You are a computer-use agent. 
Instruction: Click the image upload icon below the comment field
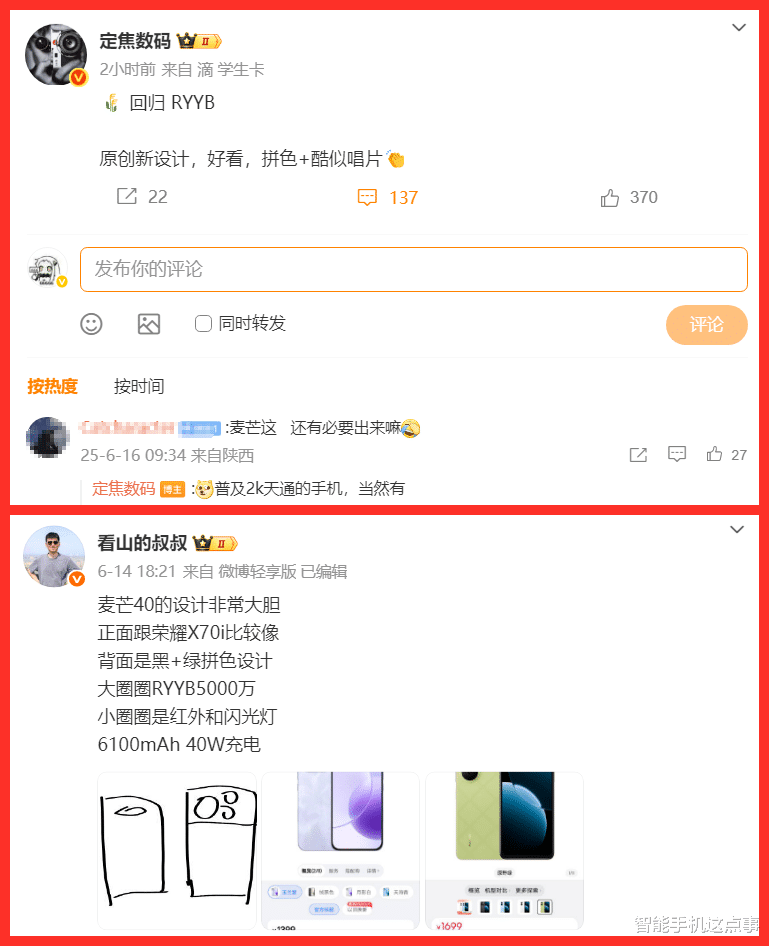click(x=149, y=324)
